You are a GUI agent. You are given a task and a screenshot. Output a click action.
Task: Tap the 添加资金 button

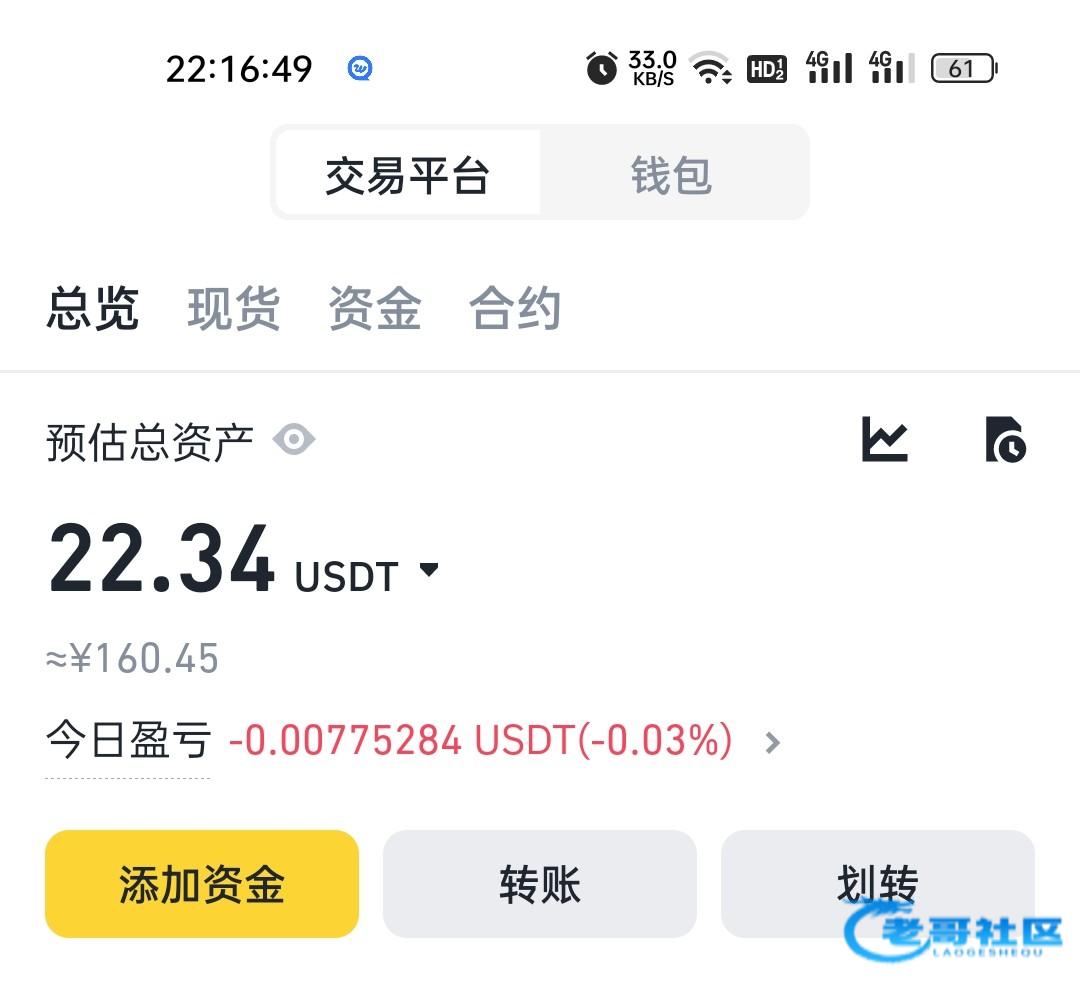(x=201, y=884)
